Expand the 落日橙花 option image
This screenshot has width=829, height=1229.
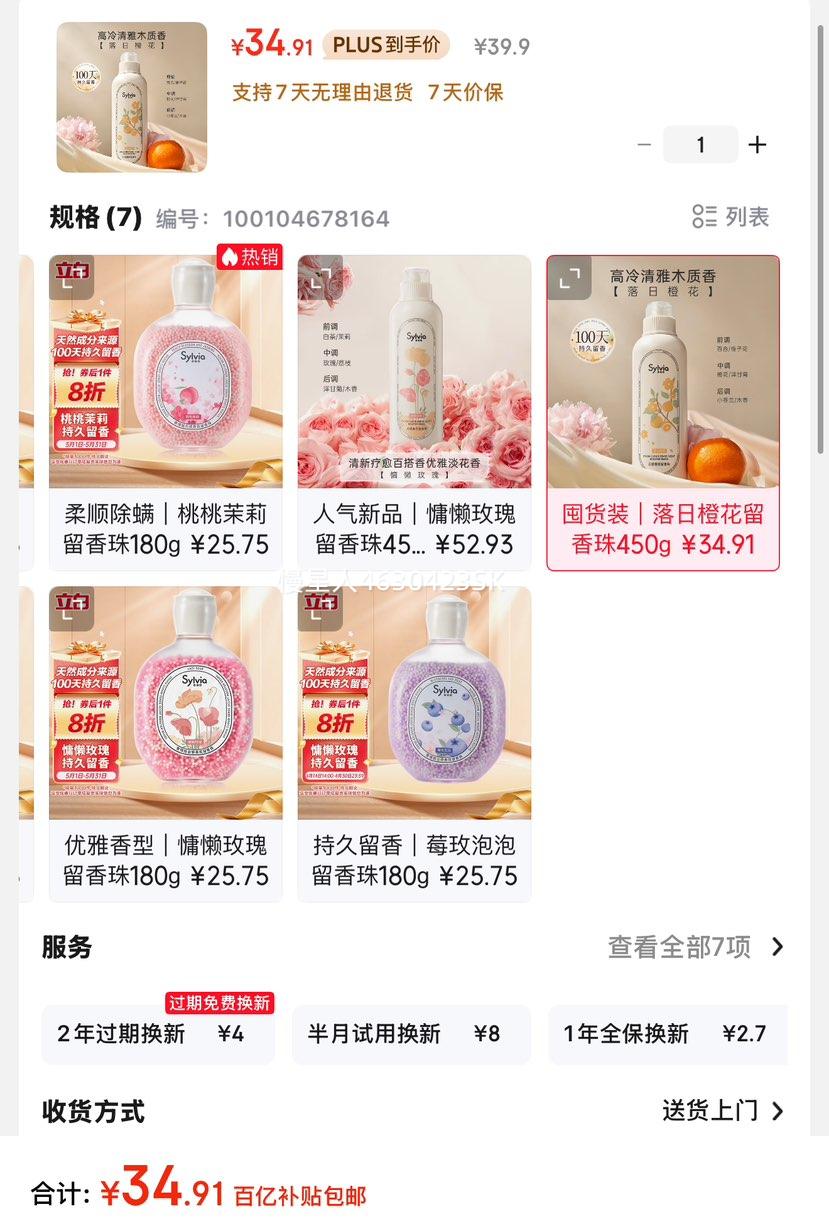(x=569, y=277)
